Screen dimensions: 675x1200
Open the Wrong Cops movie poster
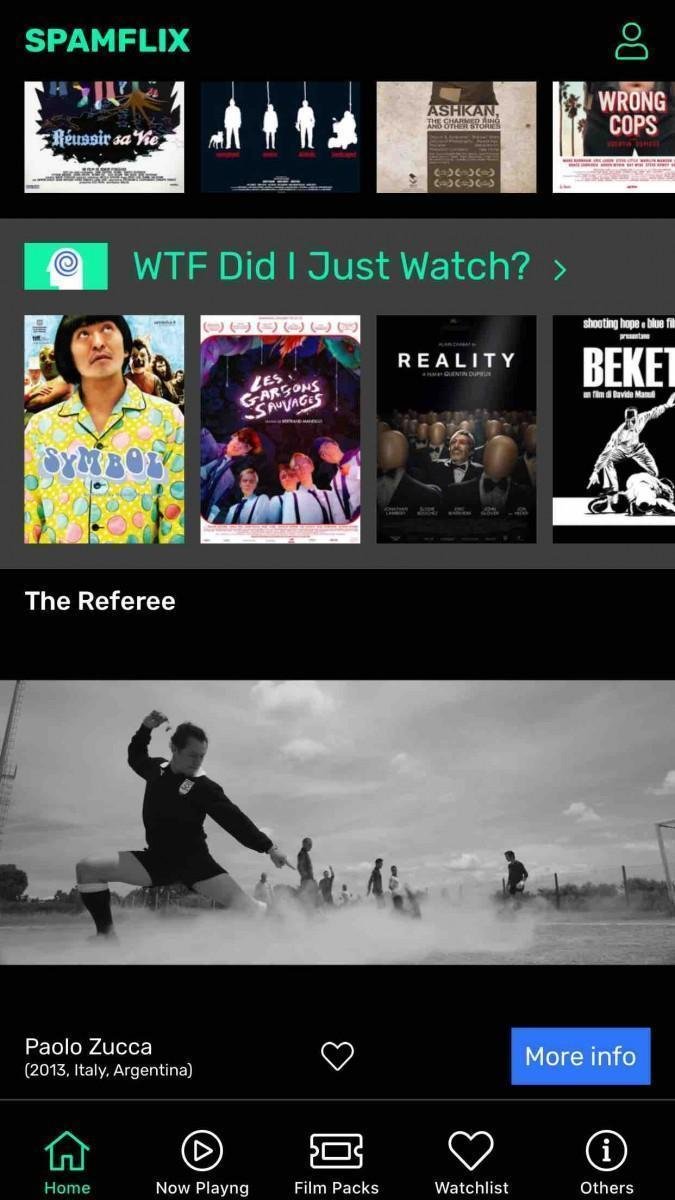(613, 137)
